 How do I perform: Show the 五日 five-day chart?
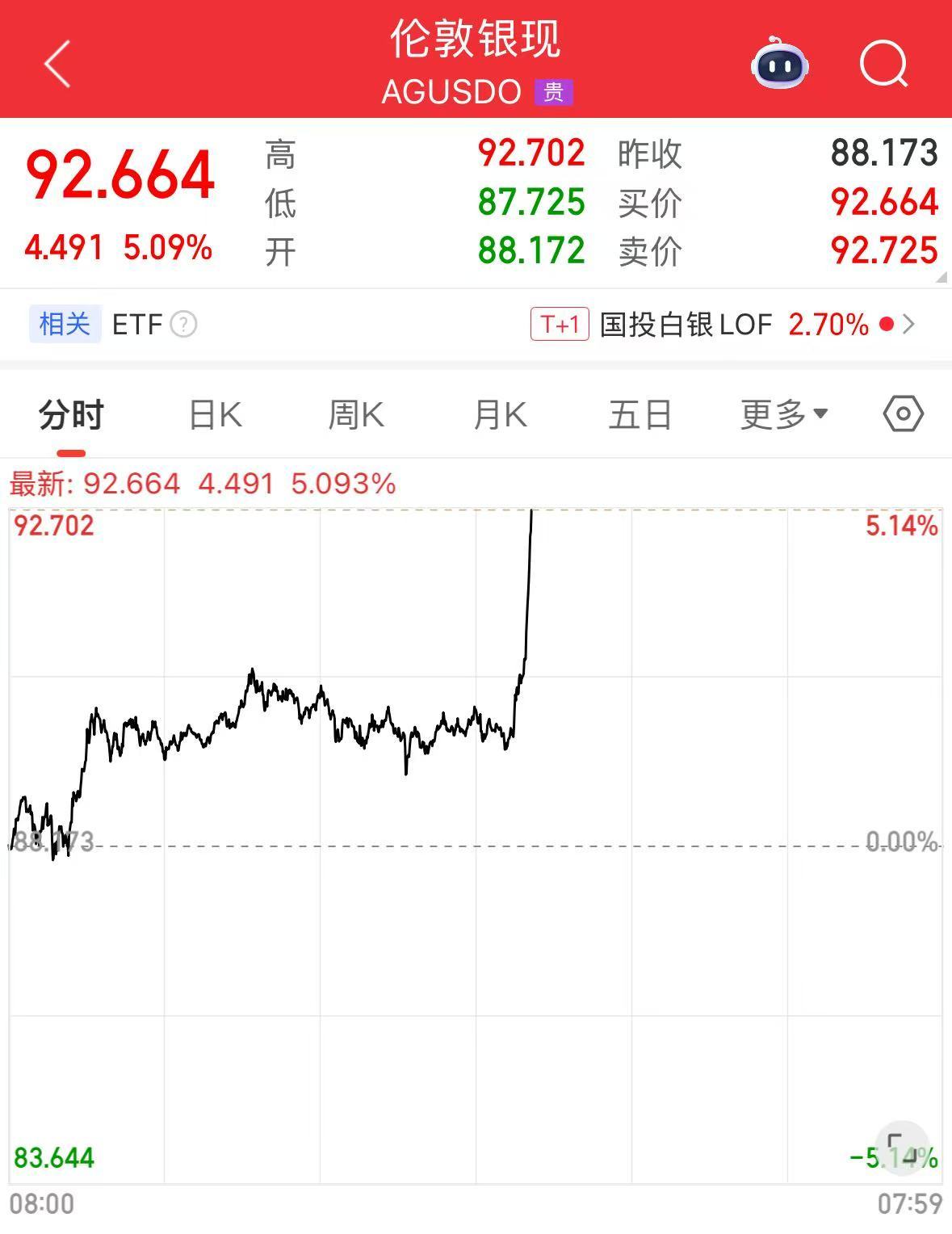coord(640,415)
